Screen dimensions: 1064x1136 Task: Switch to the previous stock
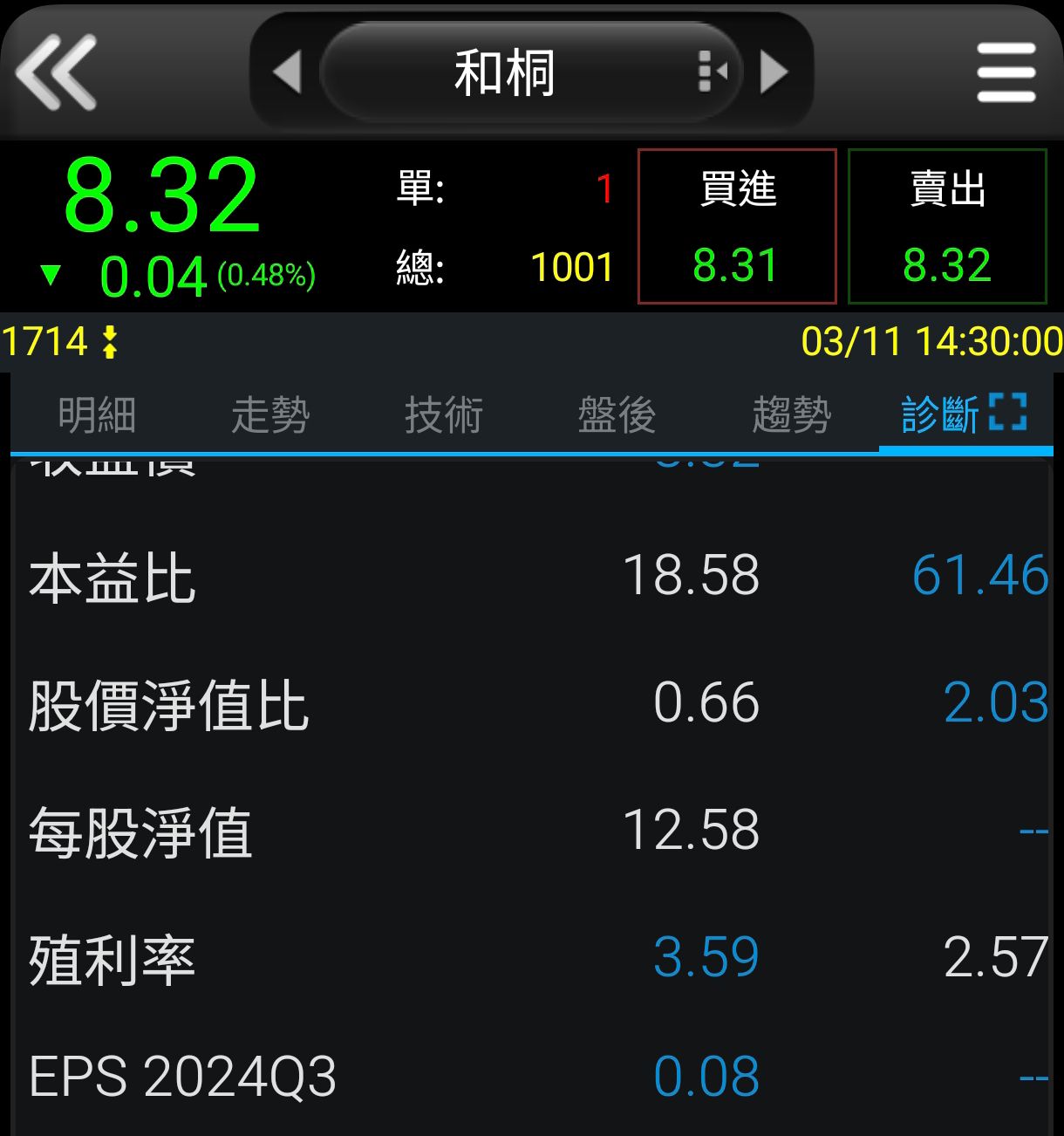[288, 72]
